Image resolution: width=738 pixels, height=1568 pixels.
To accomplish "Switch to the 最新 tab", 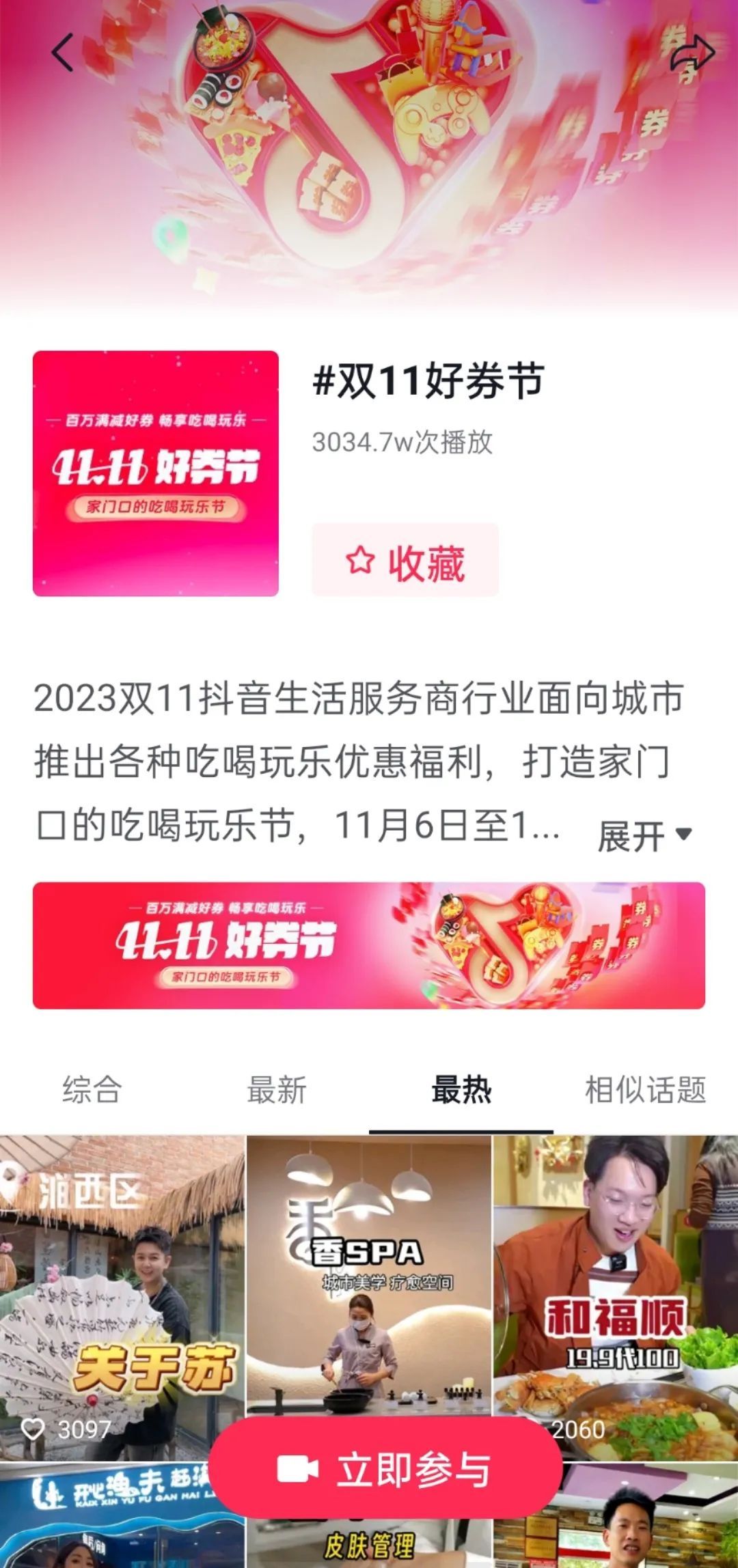I will click(277, 1089).
